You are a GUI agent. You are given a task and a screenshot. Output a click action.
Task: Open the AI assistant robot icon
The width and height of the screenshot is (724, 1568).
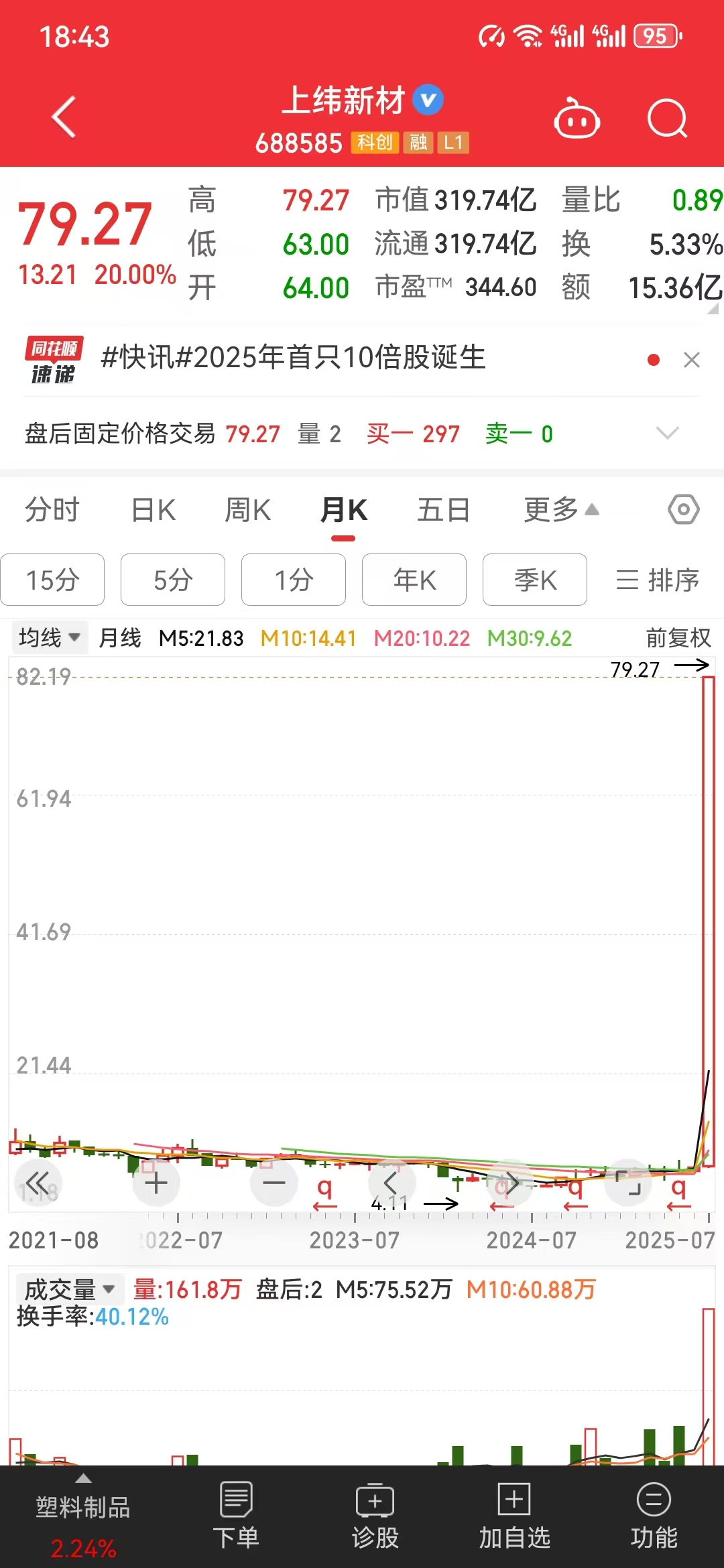[577, 118]
